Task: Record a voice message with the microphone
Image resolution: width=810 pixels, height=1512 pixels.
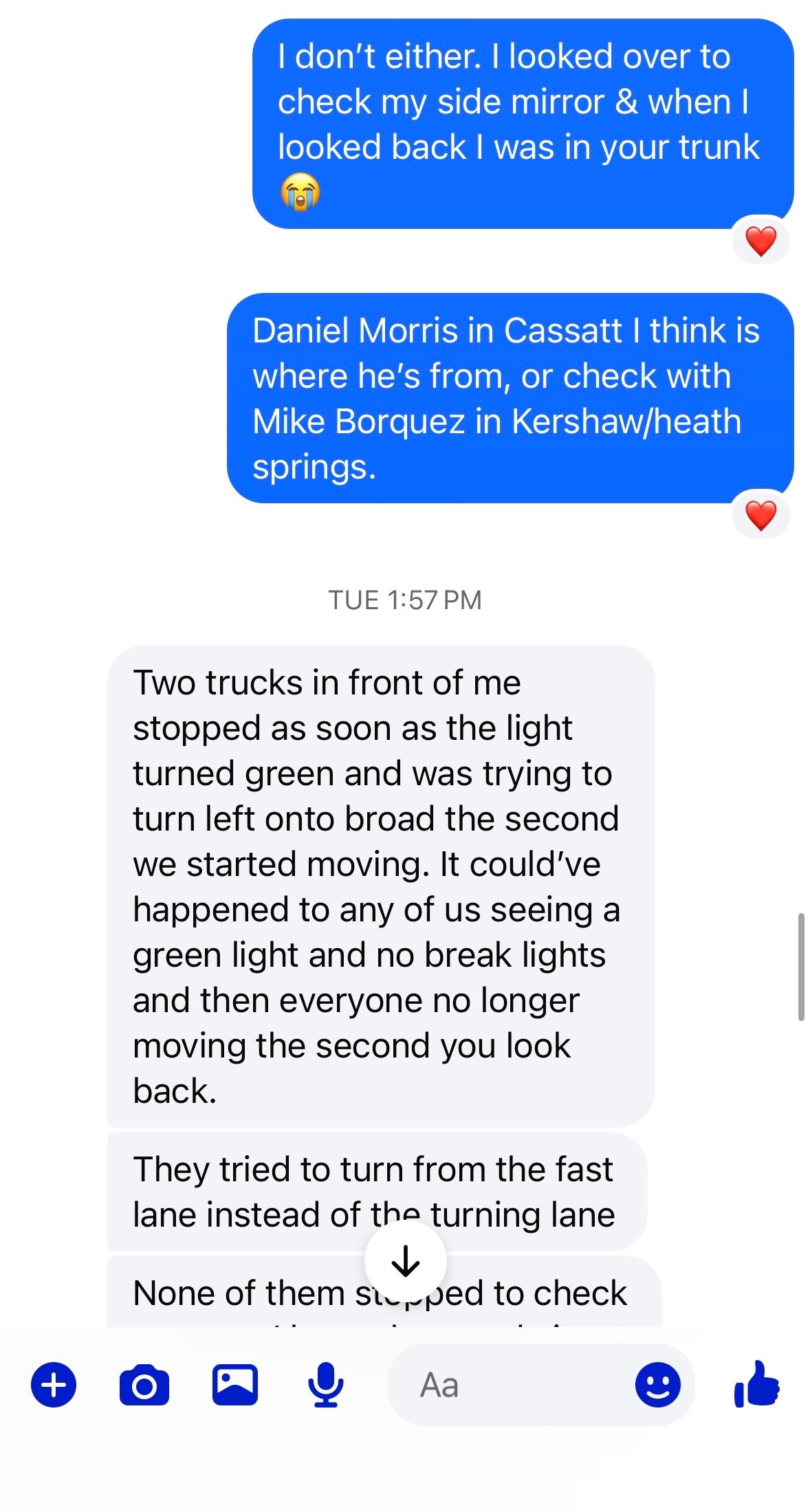Action: pyautogui.click(x=325, y=1384)
